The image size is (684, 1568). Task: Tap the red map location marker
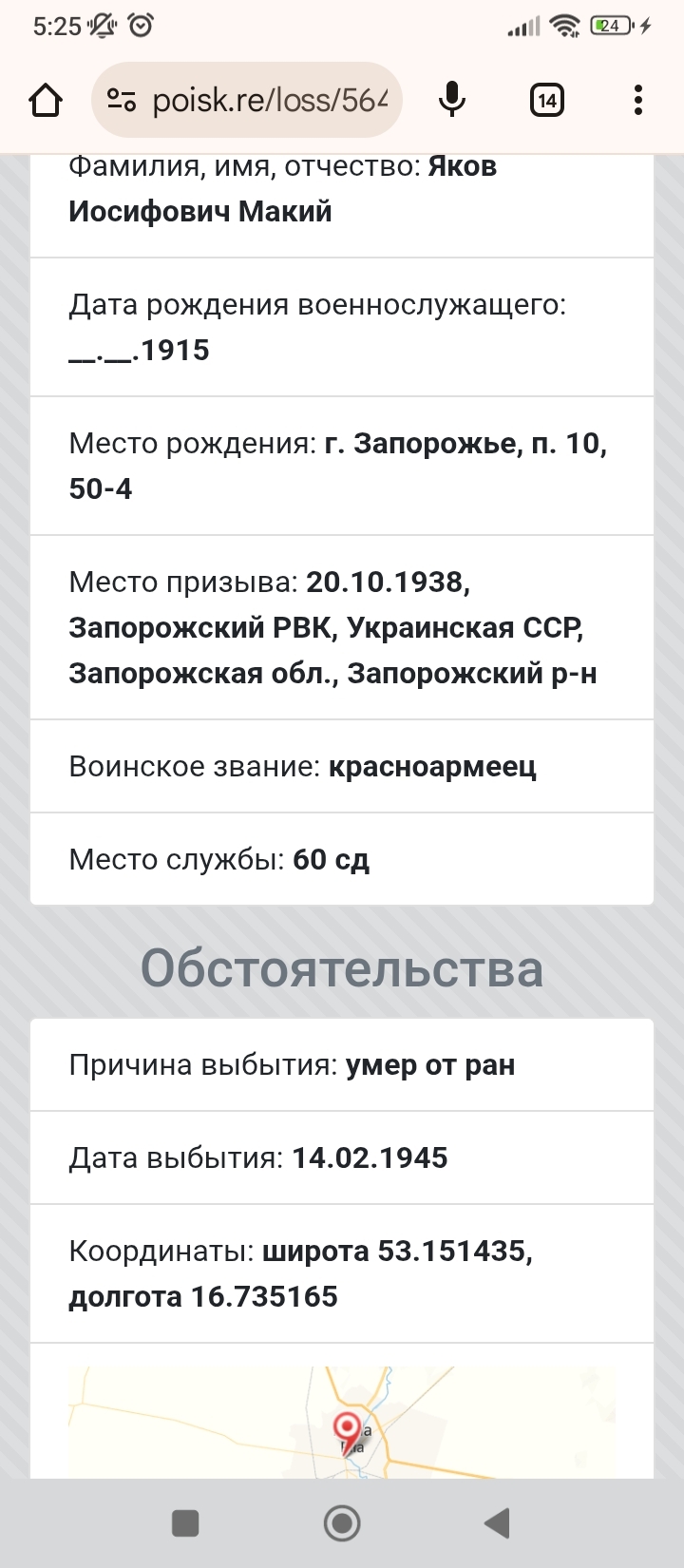348,1428
